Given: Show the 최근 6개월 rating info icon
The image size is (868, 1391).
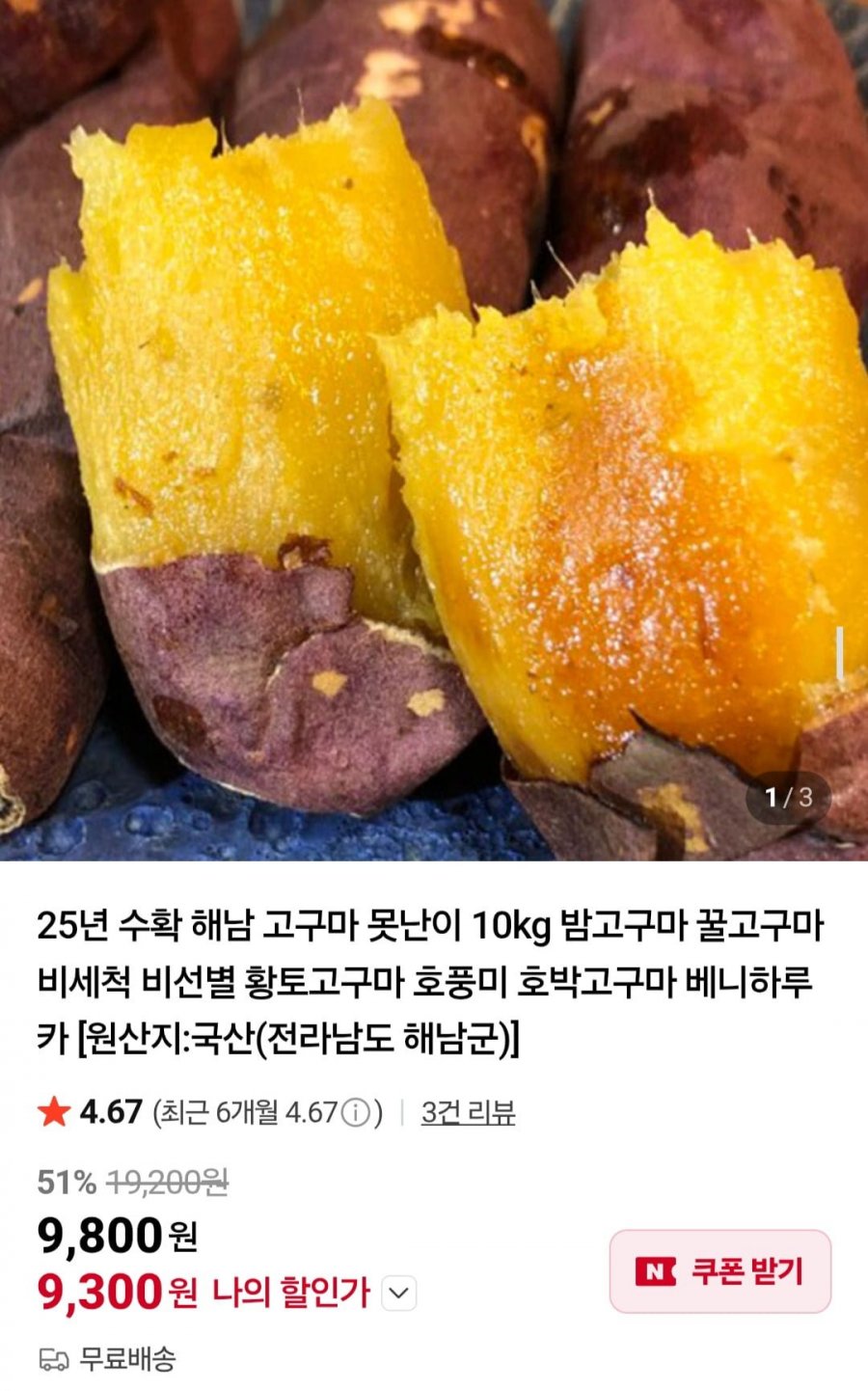Looking at the screenshot, I should [x=356, y=1113].
